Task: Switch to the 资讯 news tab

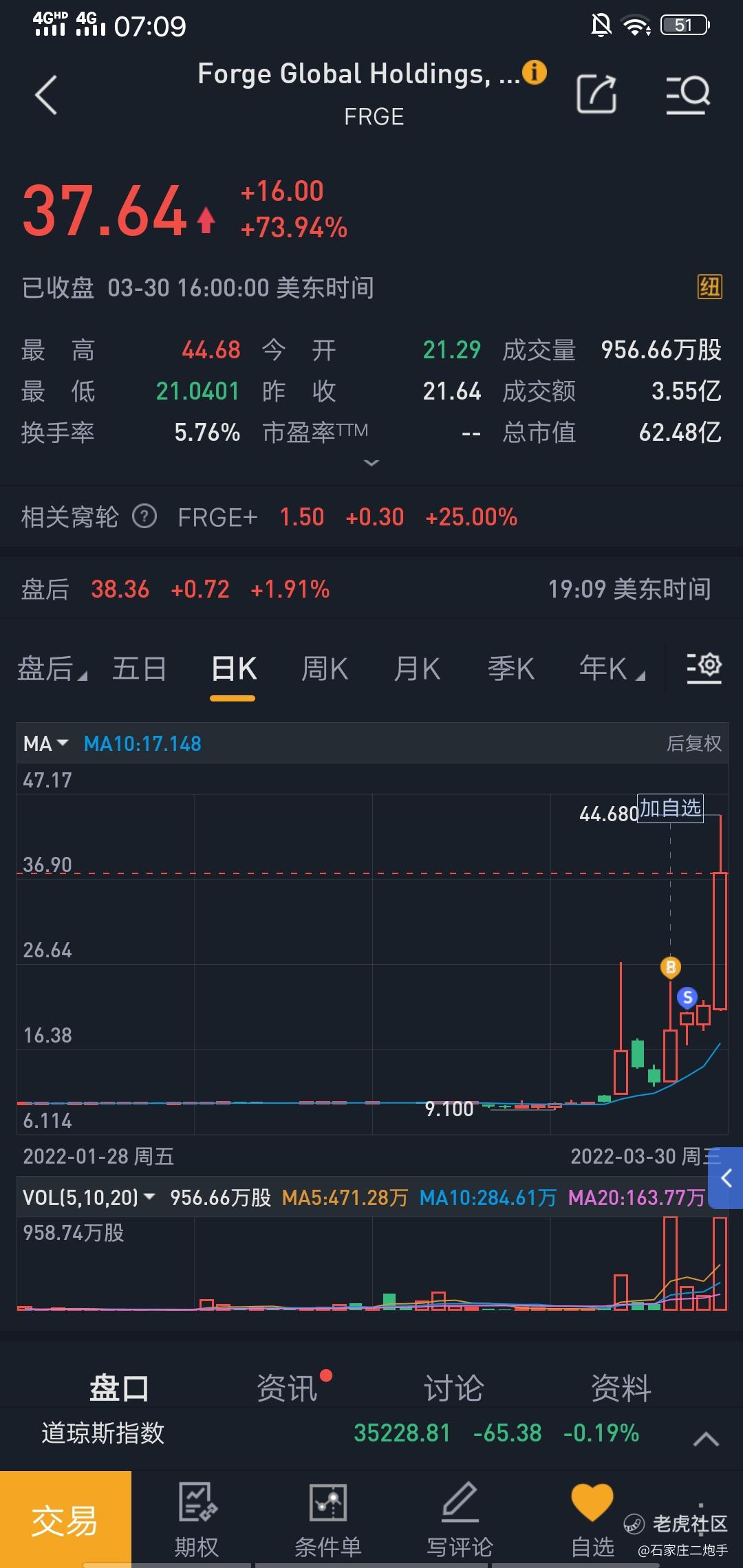Action: tap(287, 1388)
